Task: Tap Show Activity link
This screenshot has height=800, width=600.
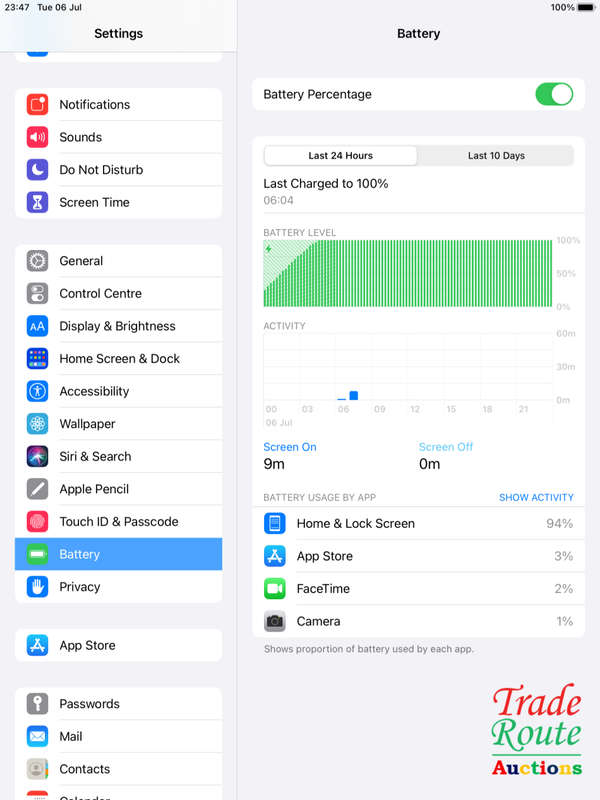Action: pyautogui.click(x=536, y=497)
